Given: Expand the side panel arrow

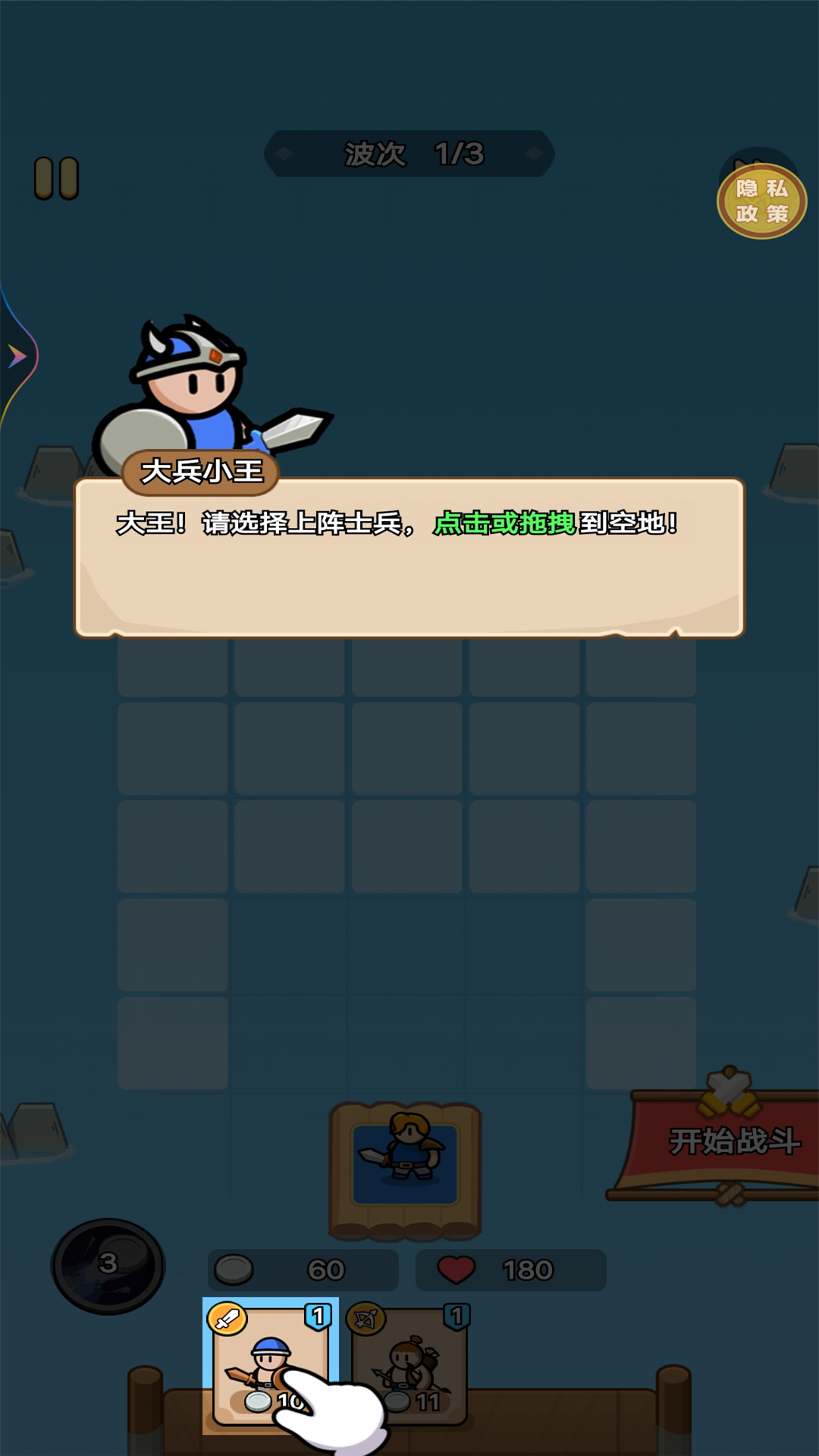Looking at the screenshot, I should click(x=17, y=356).
